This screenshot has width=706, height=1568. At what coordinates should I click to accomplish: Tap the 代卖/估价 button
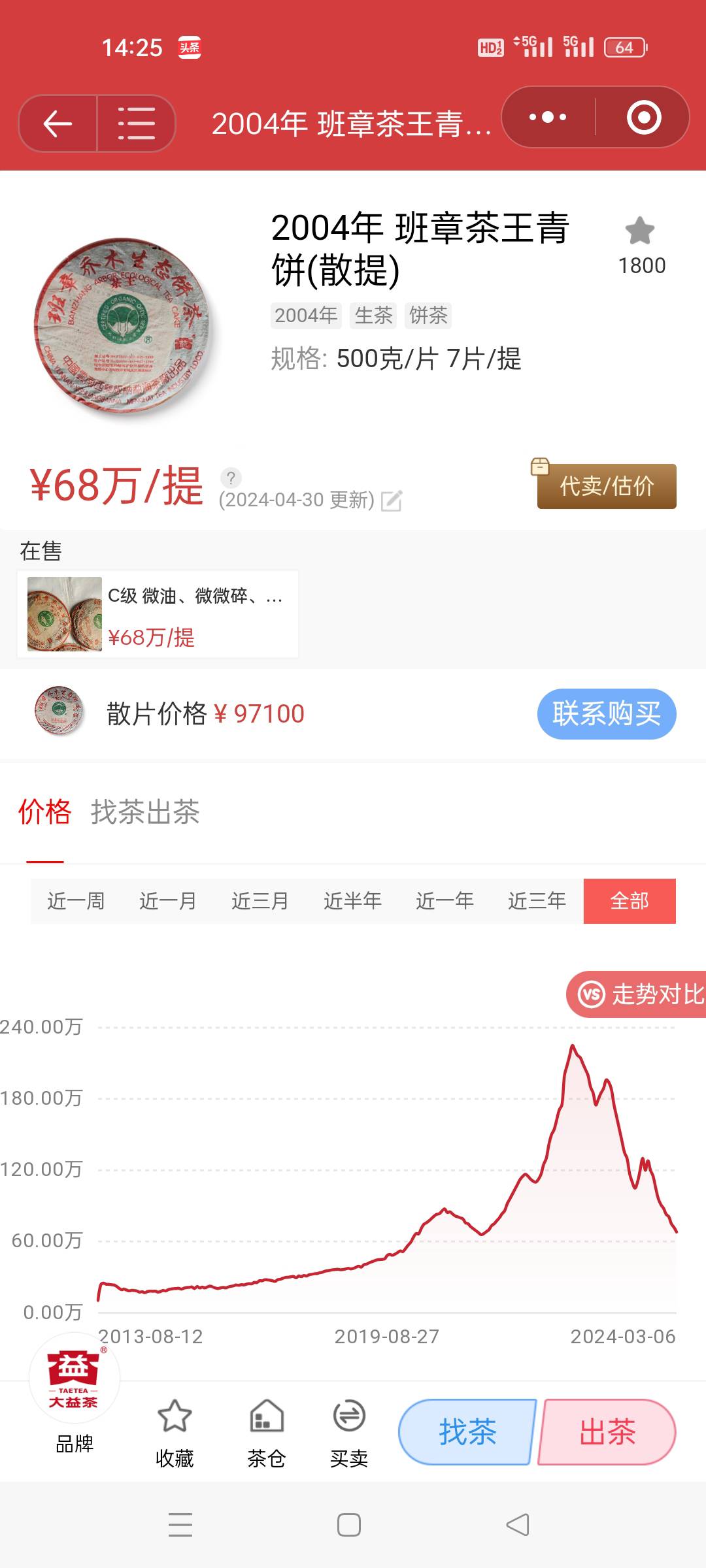tap(607, 486)
